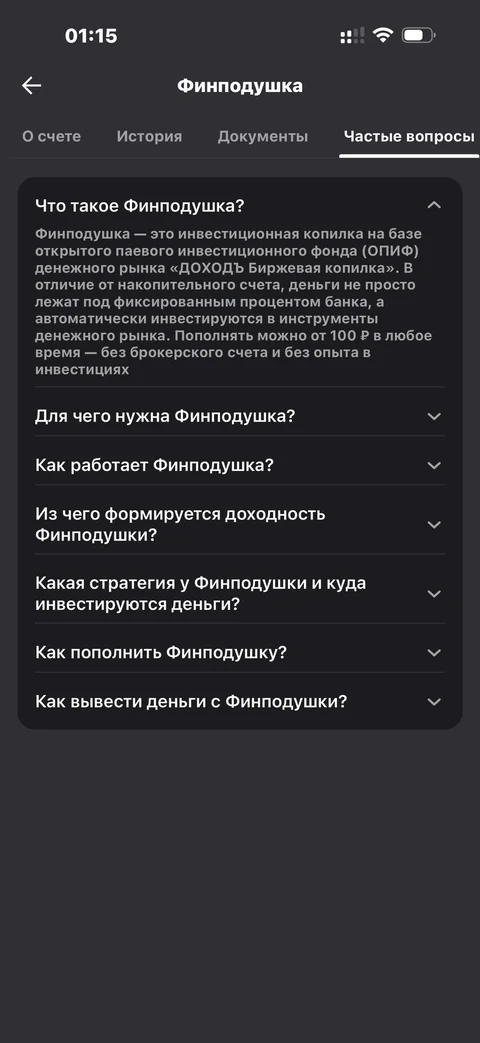Open the «История» tab
The image size is (480, 1043).
coord(149,136)
